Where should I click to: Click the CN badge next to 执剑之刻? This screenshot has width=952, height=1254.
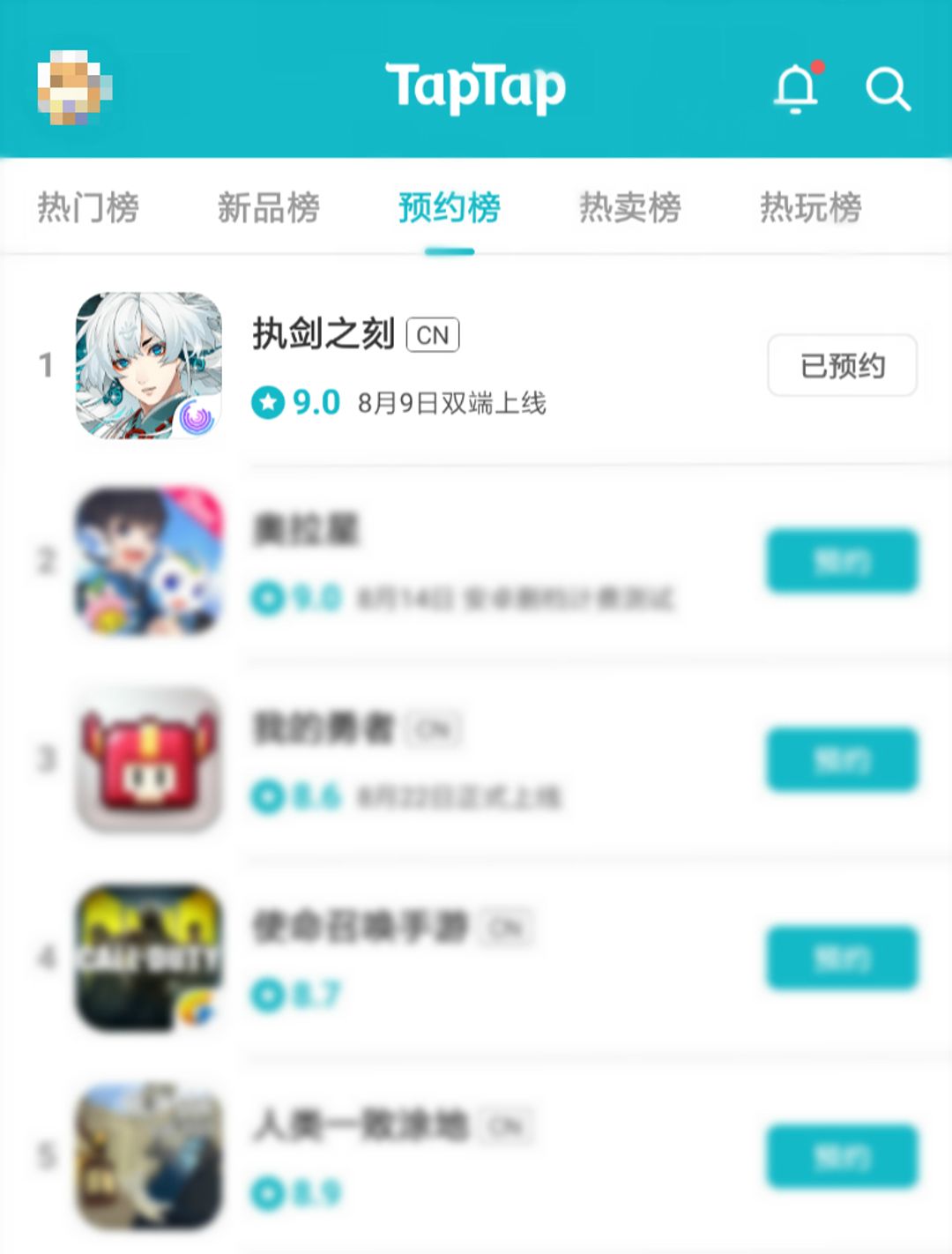click(x=433, y=335)
